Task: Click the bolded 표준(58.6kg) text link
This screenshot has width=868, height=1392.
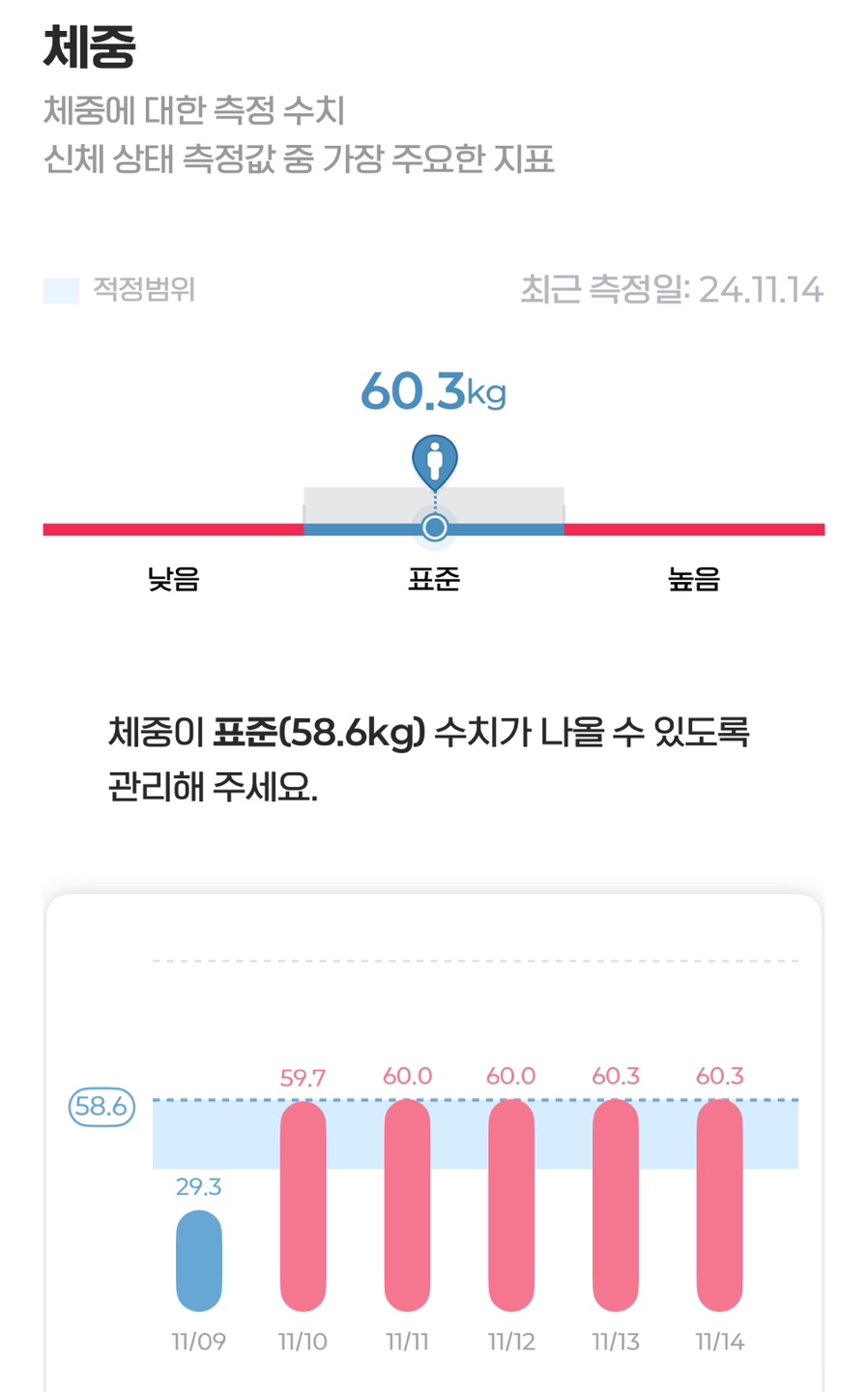Action: click(x=319, y=733)
